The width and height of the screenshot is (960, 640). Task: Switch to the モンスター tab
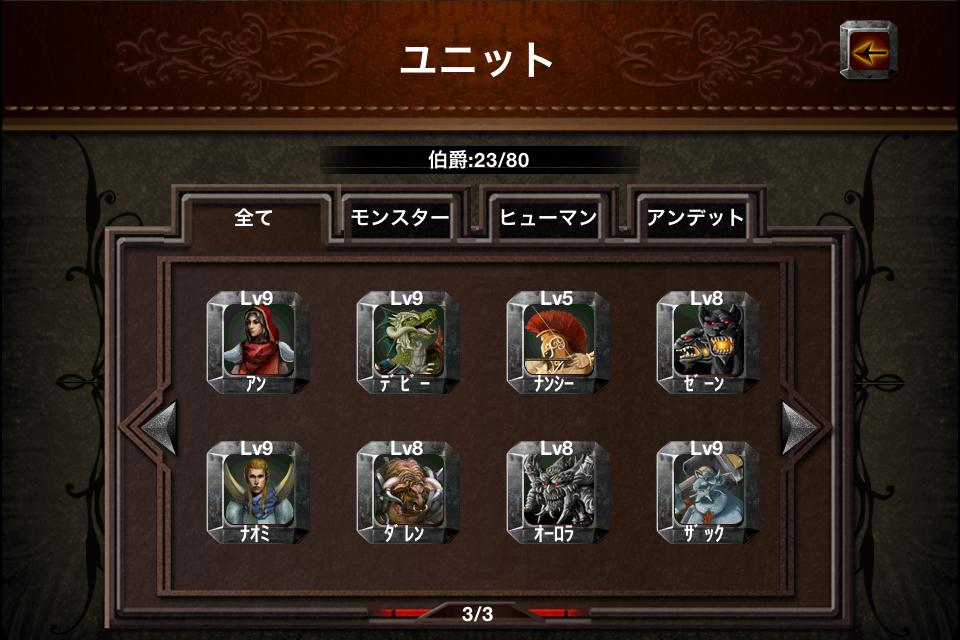[x=399, y=218]
